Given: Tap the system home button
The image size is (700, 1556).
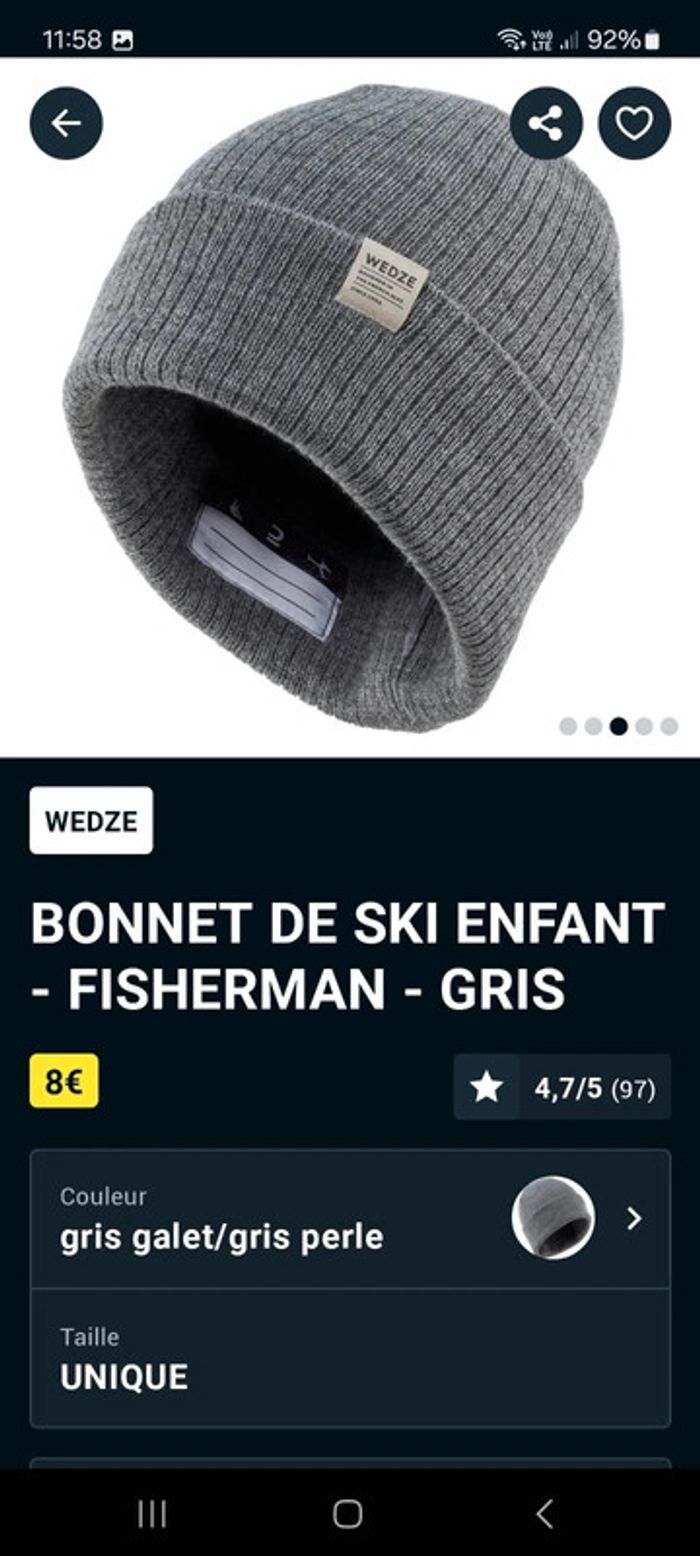Looking at the screenshot, I should tap(348, 1514).
